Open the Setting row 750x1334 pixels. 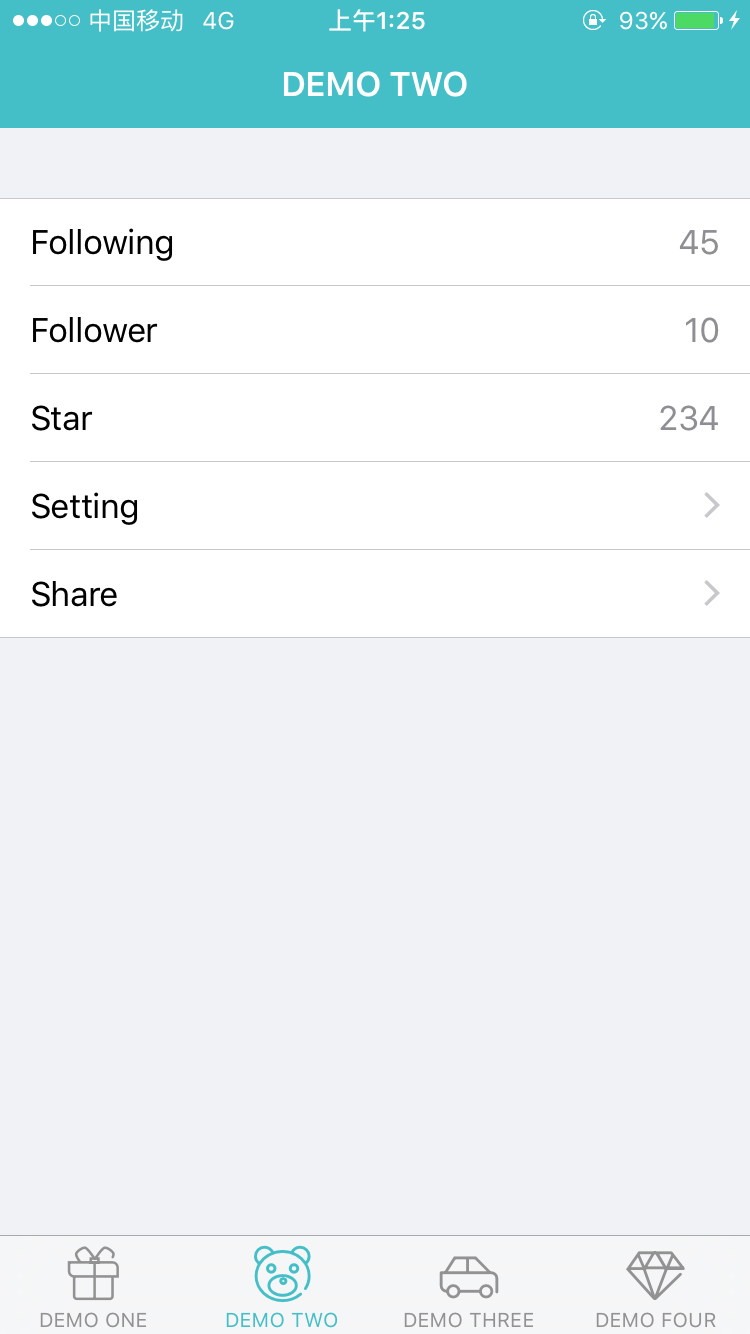point(375,506)
